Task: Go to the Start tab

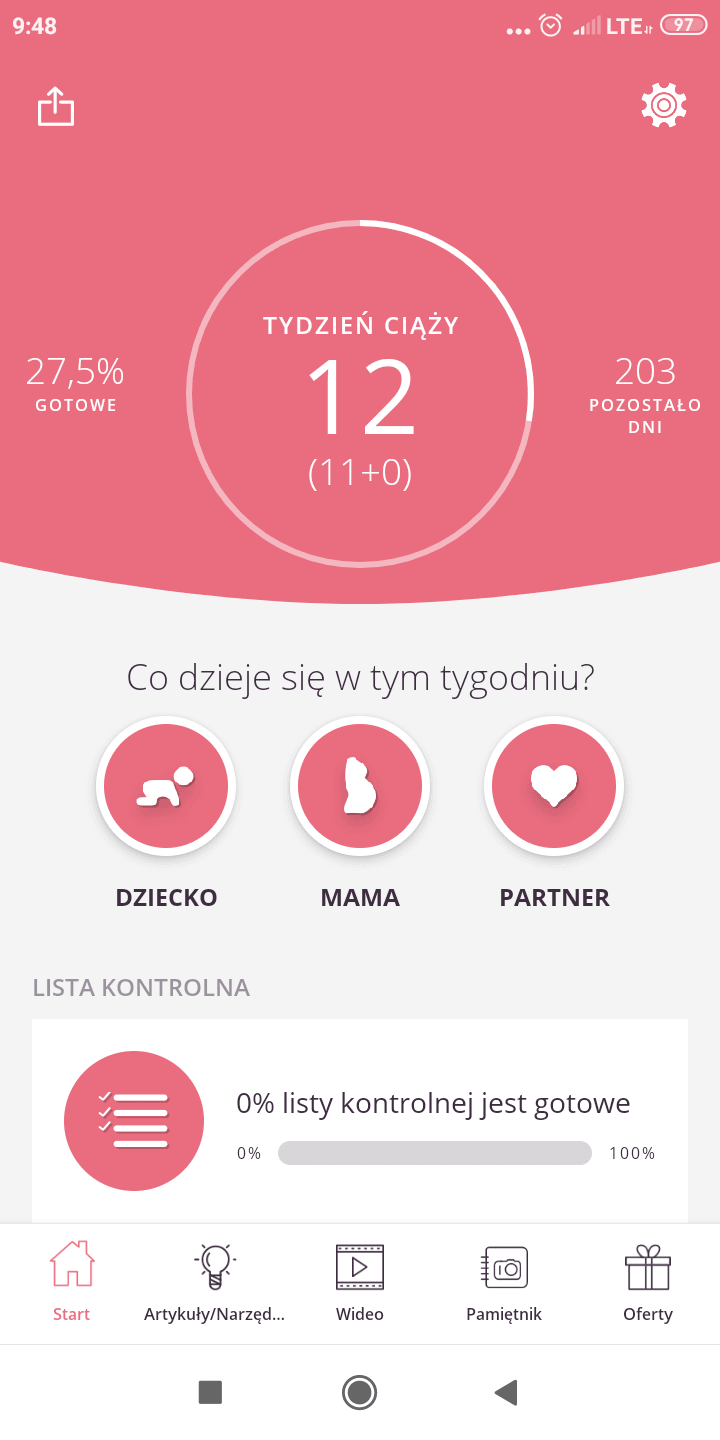Action: click(72, 1283)
